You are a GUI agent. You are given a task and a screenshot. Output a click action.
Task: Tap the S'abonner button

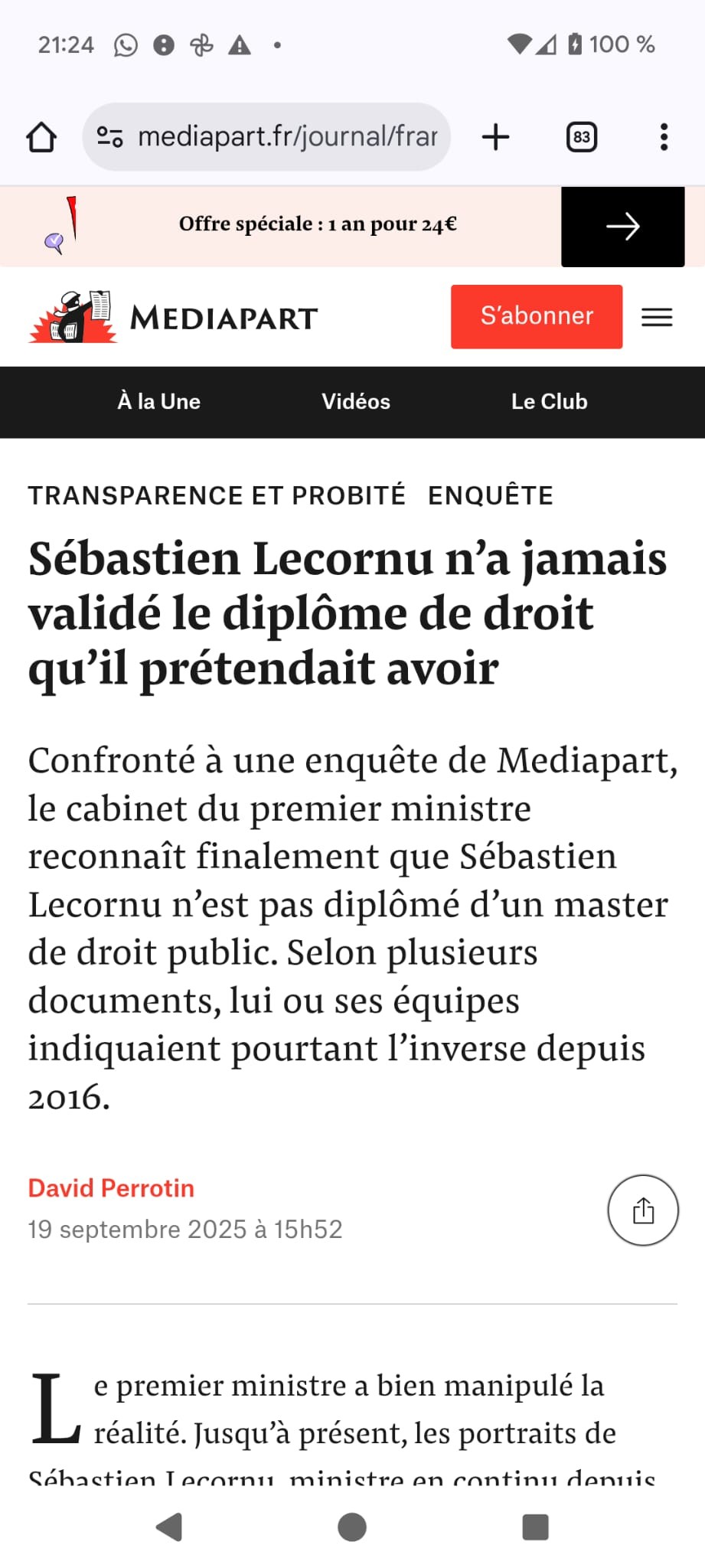tap(536, 316)
